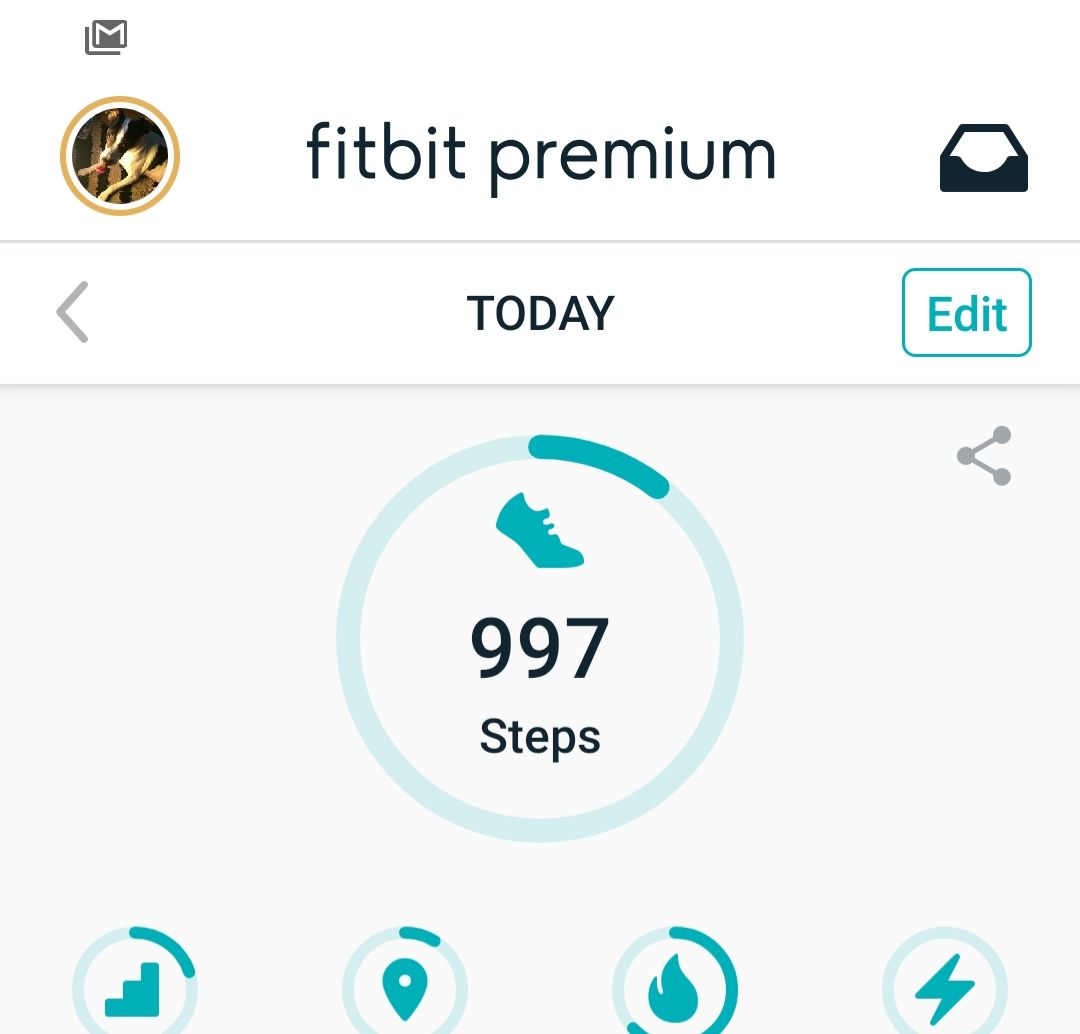The height and width of the screenshot is (1034, 1080).
Task: Open the profile avatar
Action: point(120,157)
